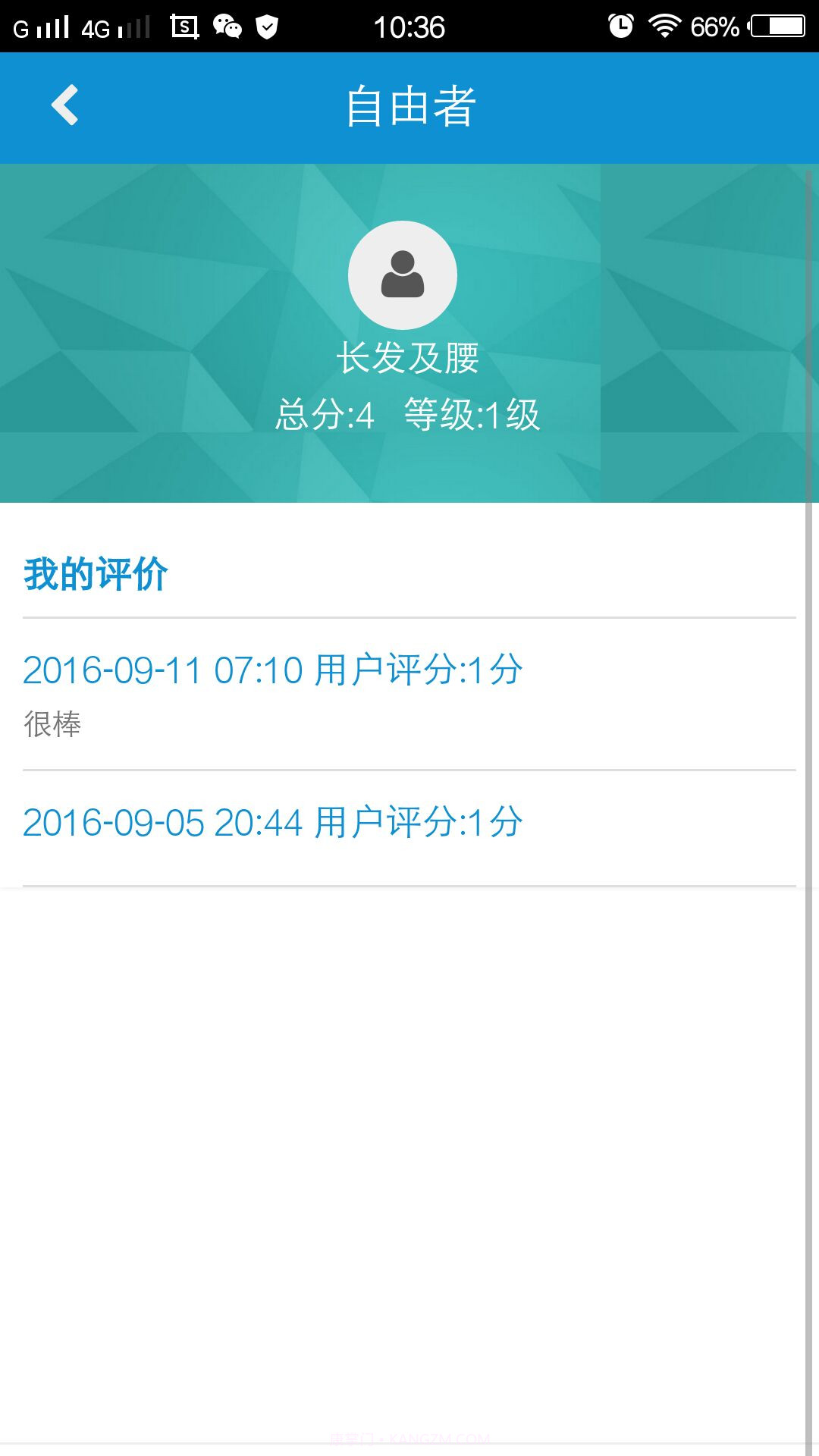Open the security shield status icon

pos(266,27)
